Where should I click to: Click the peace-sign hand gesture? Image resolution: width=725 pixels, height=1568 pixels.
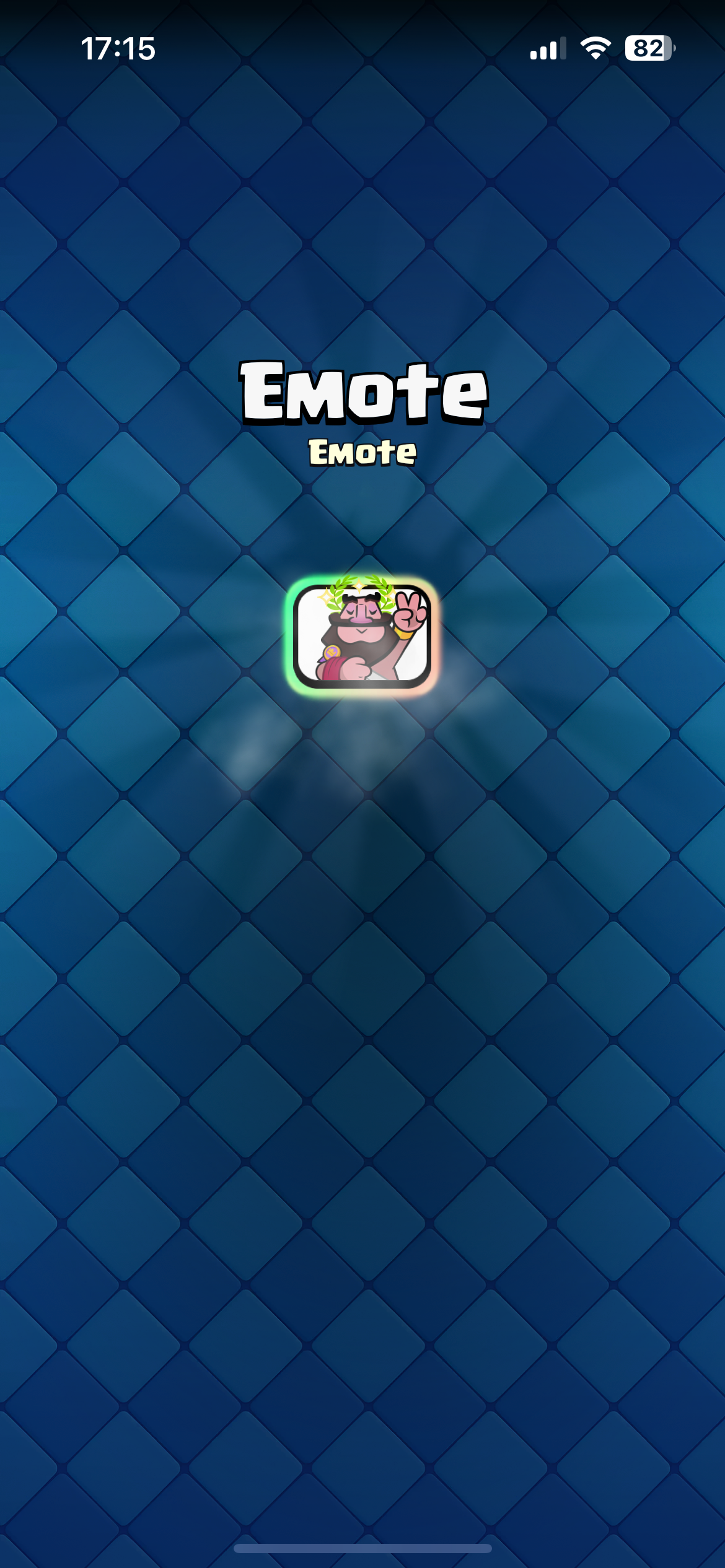(408, 610)
